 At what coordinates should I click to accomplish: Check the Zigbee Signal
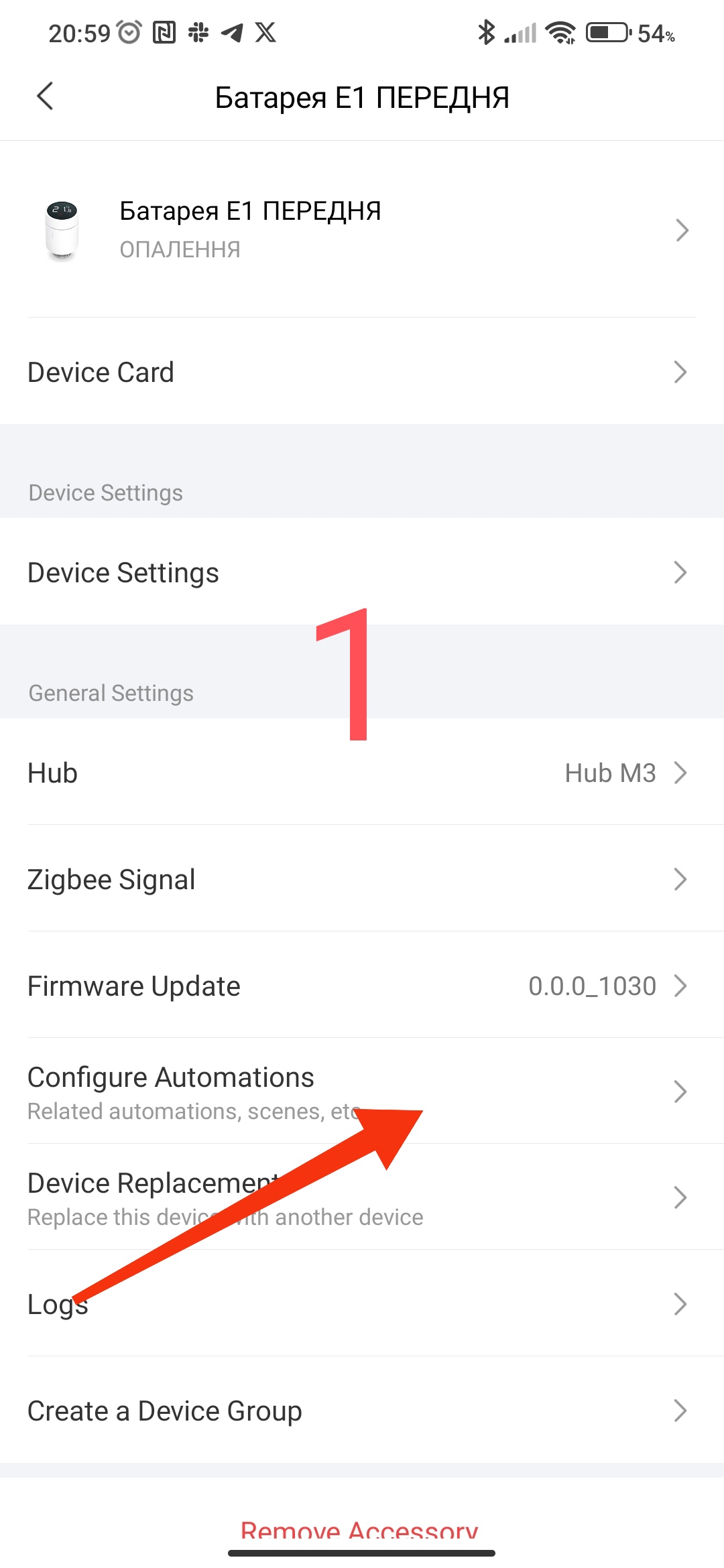pos(362,879)
